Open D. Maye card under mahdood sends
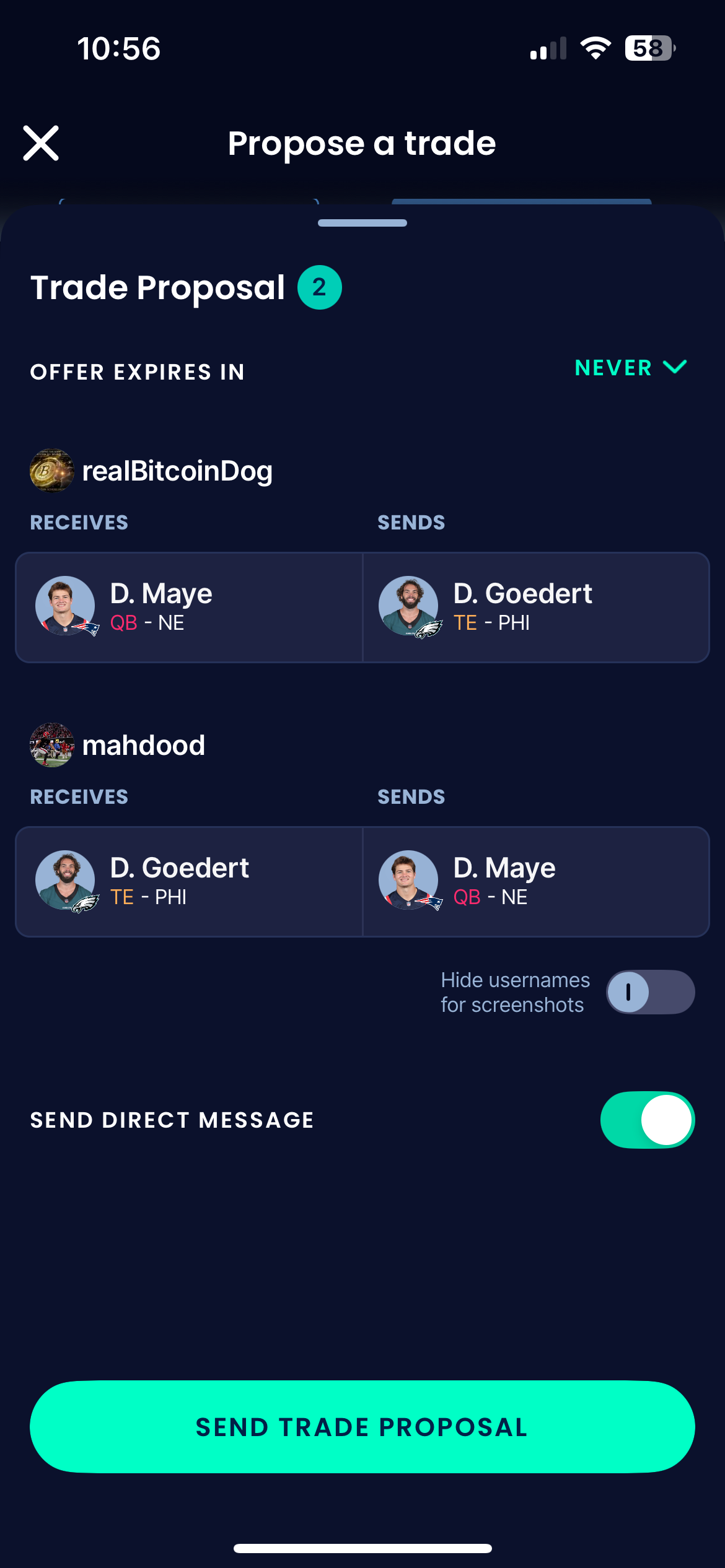The image size is (725, 1568). coord(535,882)
